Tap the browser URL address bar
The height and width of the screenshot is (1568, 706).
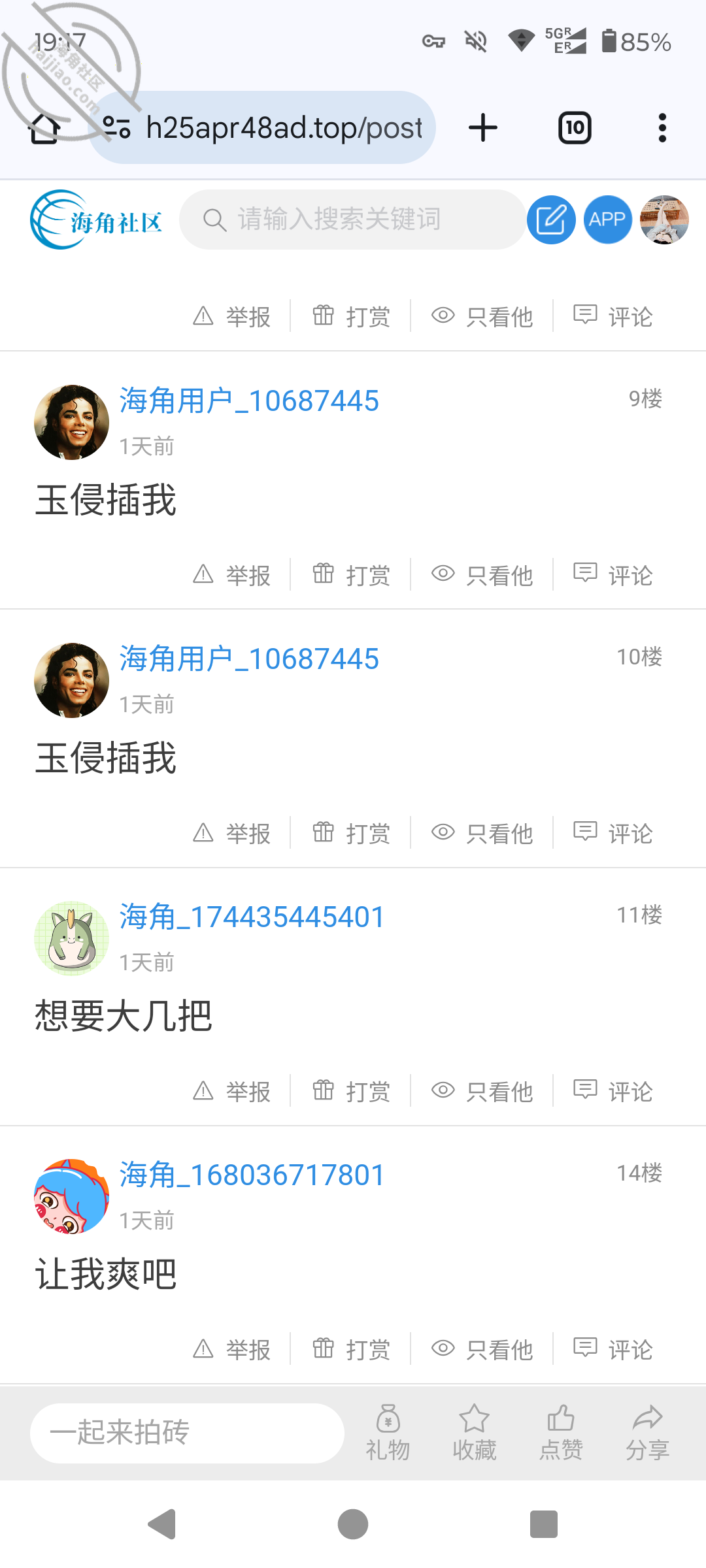[x=262, y=127]
